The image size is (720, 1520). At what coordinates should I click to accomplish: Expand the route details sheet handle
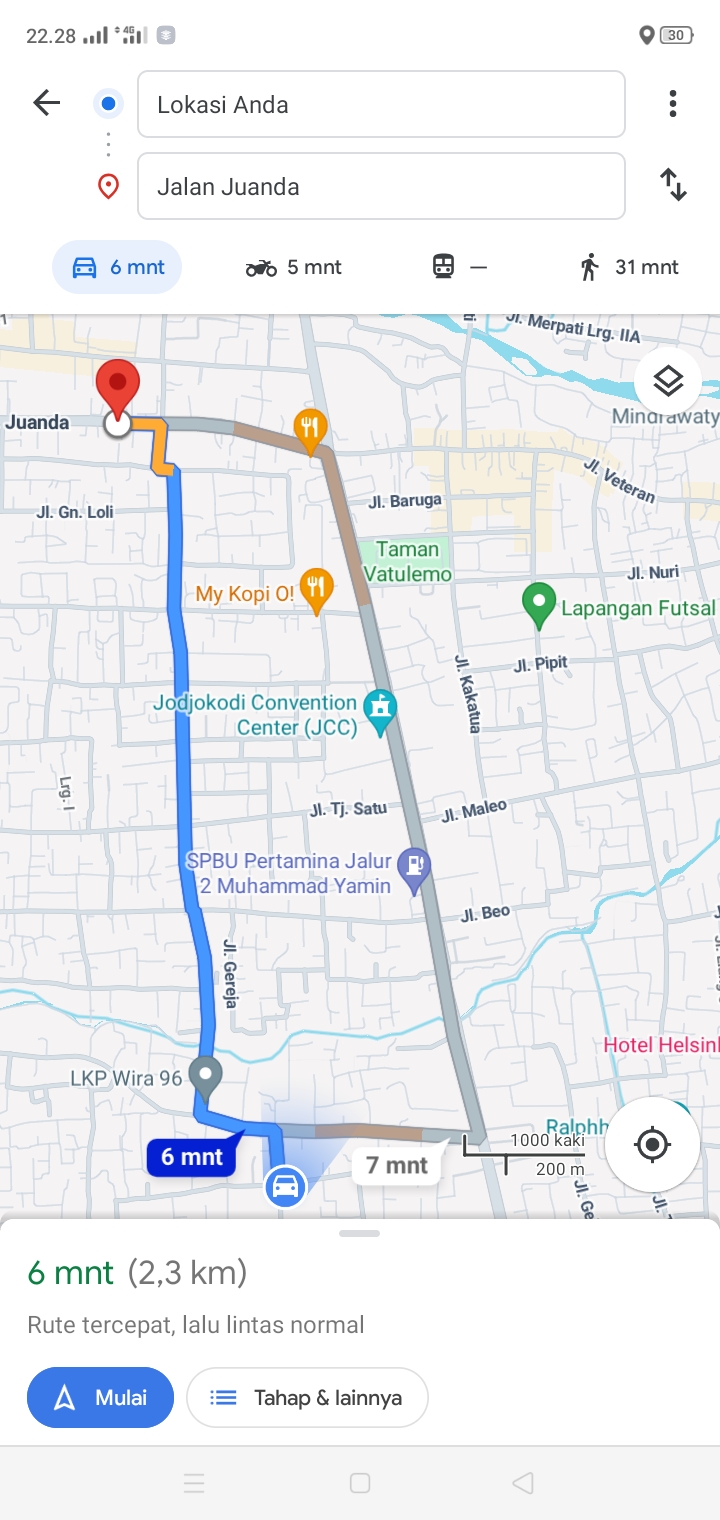pos(359,1233)
